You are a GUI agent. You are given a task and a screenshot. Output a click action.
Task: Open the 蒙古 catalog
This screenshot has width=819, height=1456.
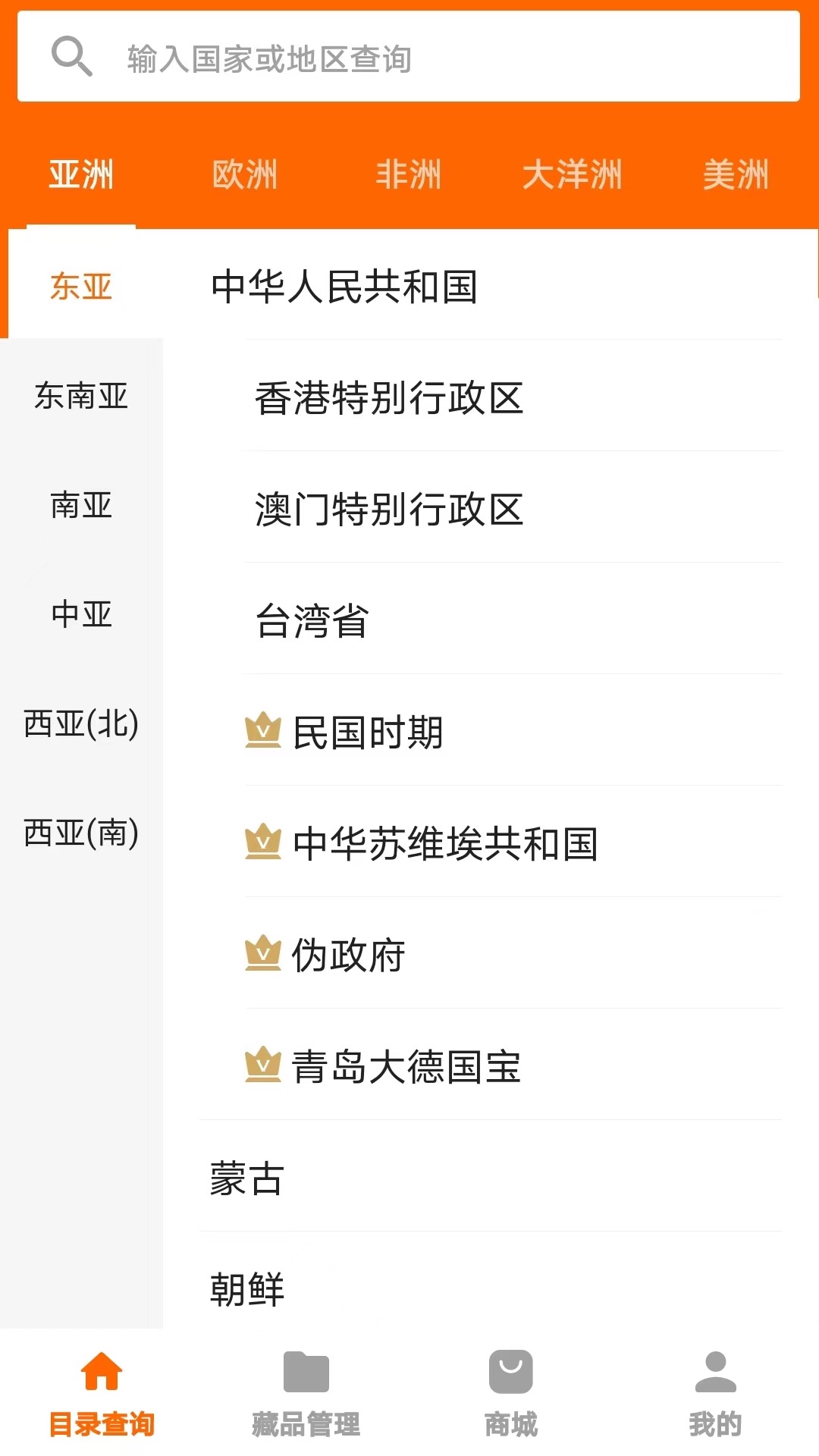(247, 1178)
